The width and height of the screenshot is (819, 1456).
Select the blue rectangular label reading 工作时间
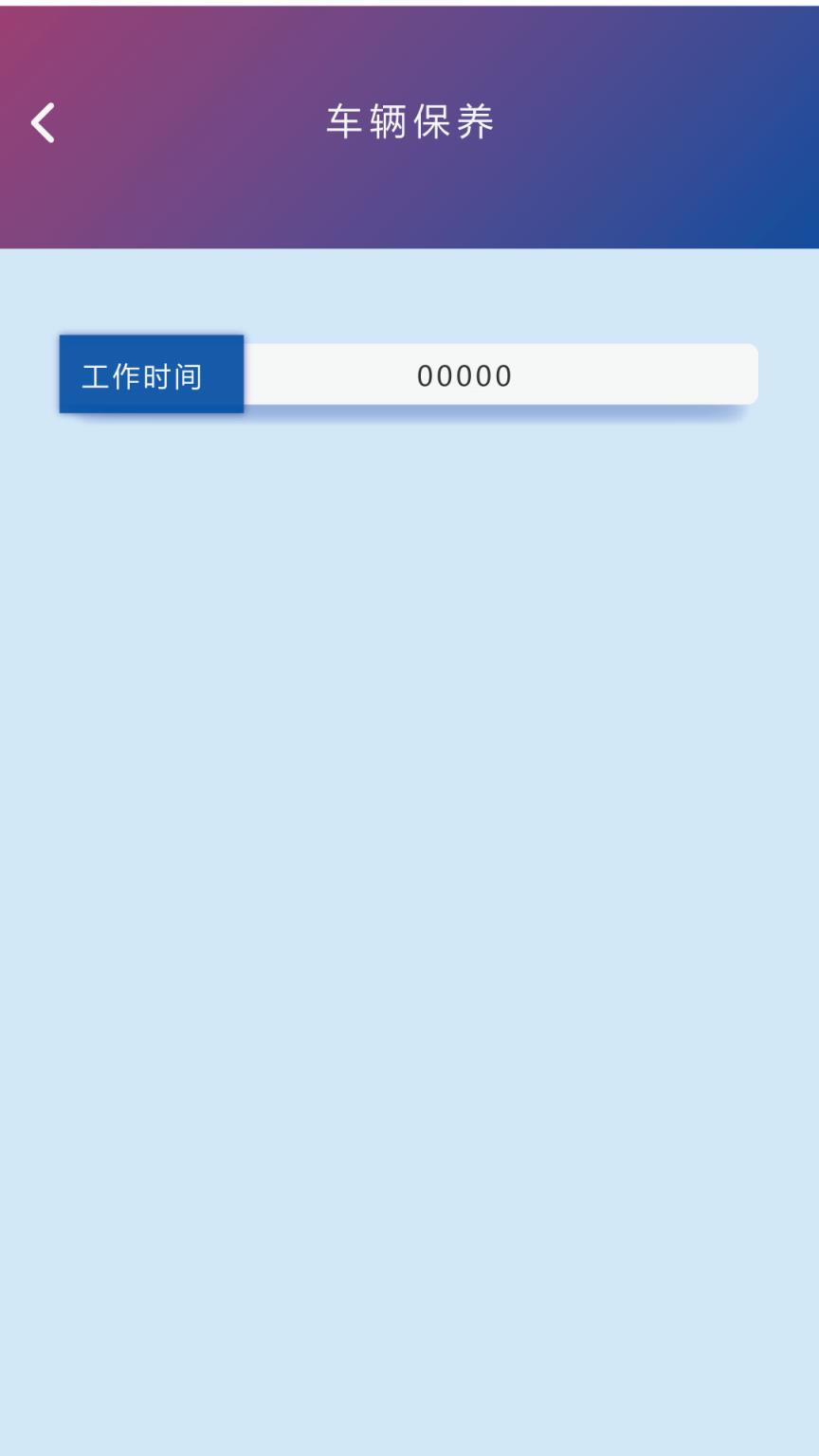click(151, 373)
